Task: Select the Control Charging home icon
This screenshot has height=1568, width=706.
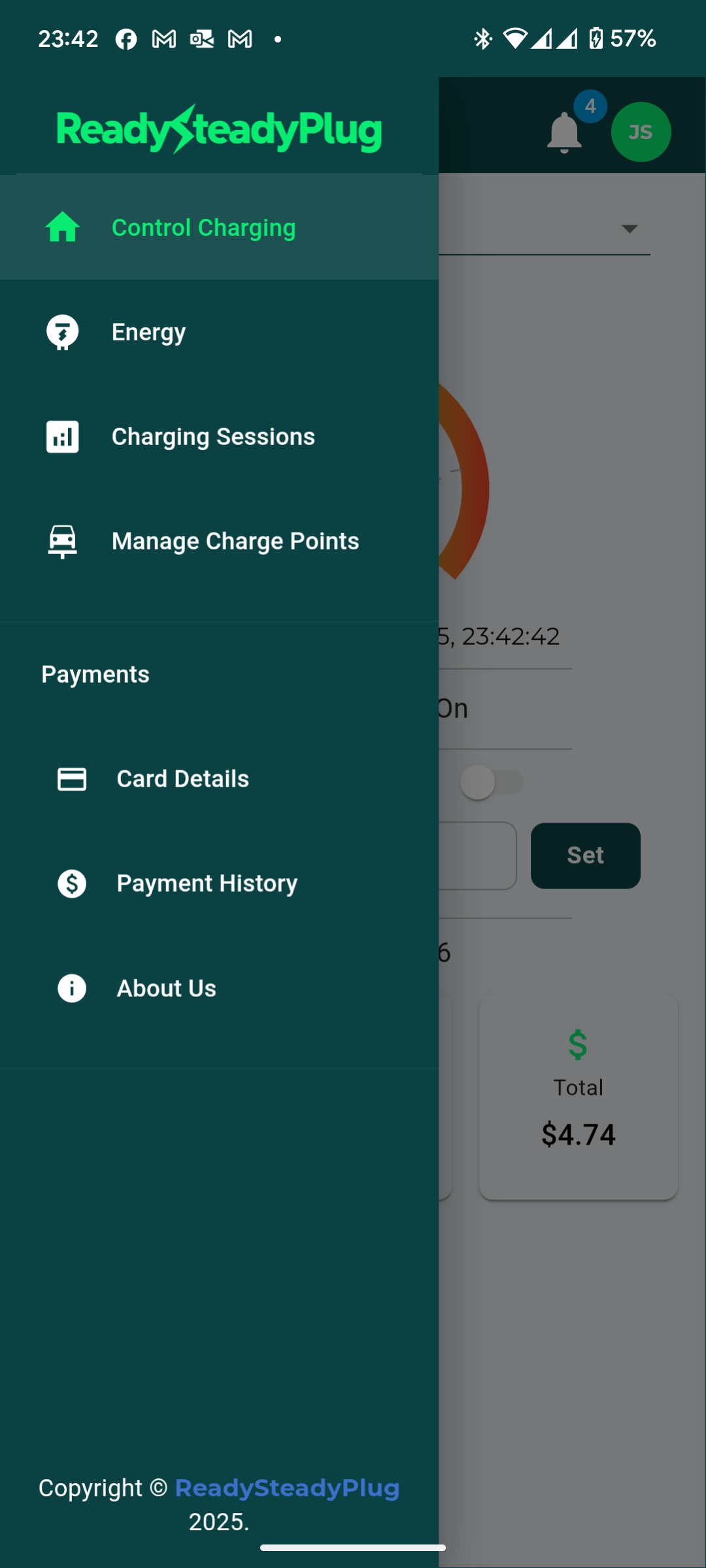Action: (62, 227)
